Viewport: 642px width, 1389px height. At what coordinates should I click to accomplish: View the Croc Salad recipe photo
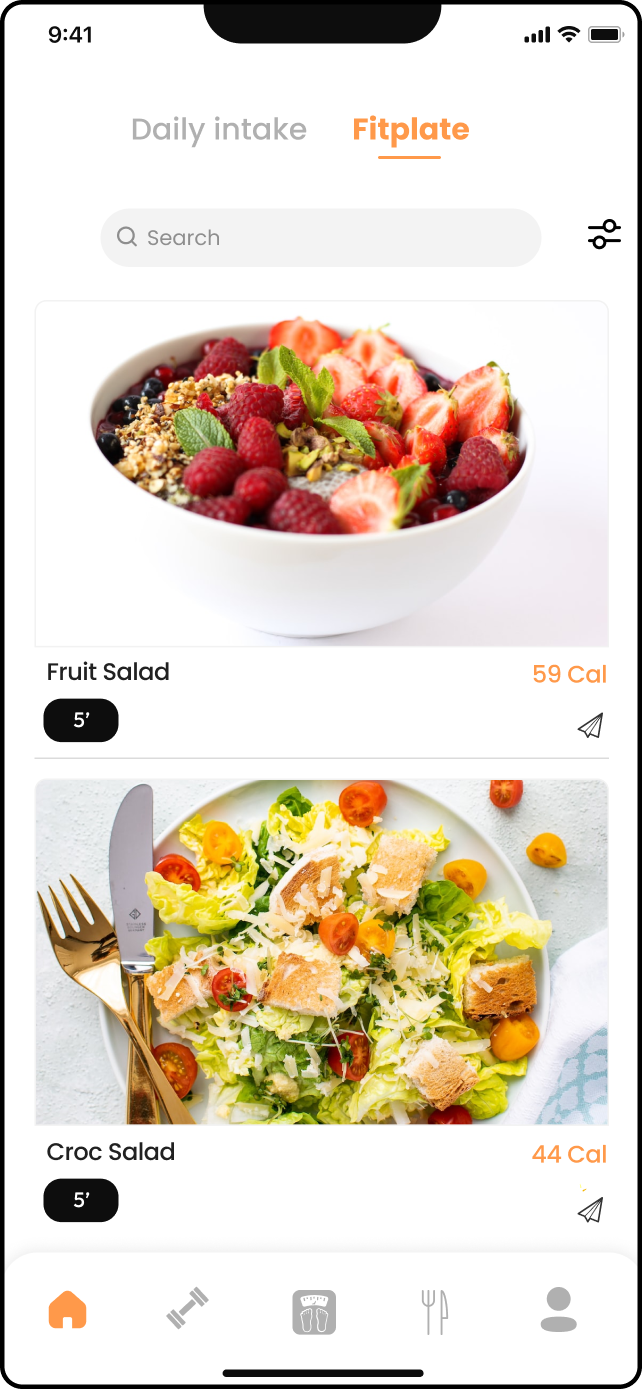pyautogui.click(x=321, y=952)
